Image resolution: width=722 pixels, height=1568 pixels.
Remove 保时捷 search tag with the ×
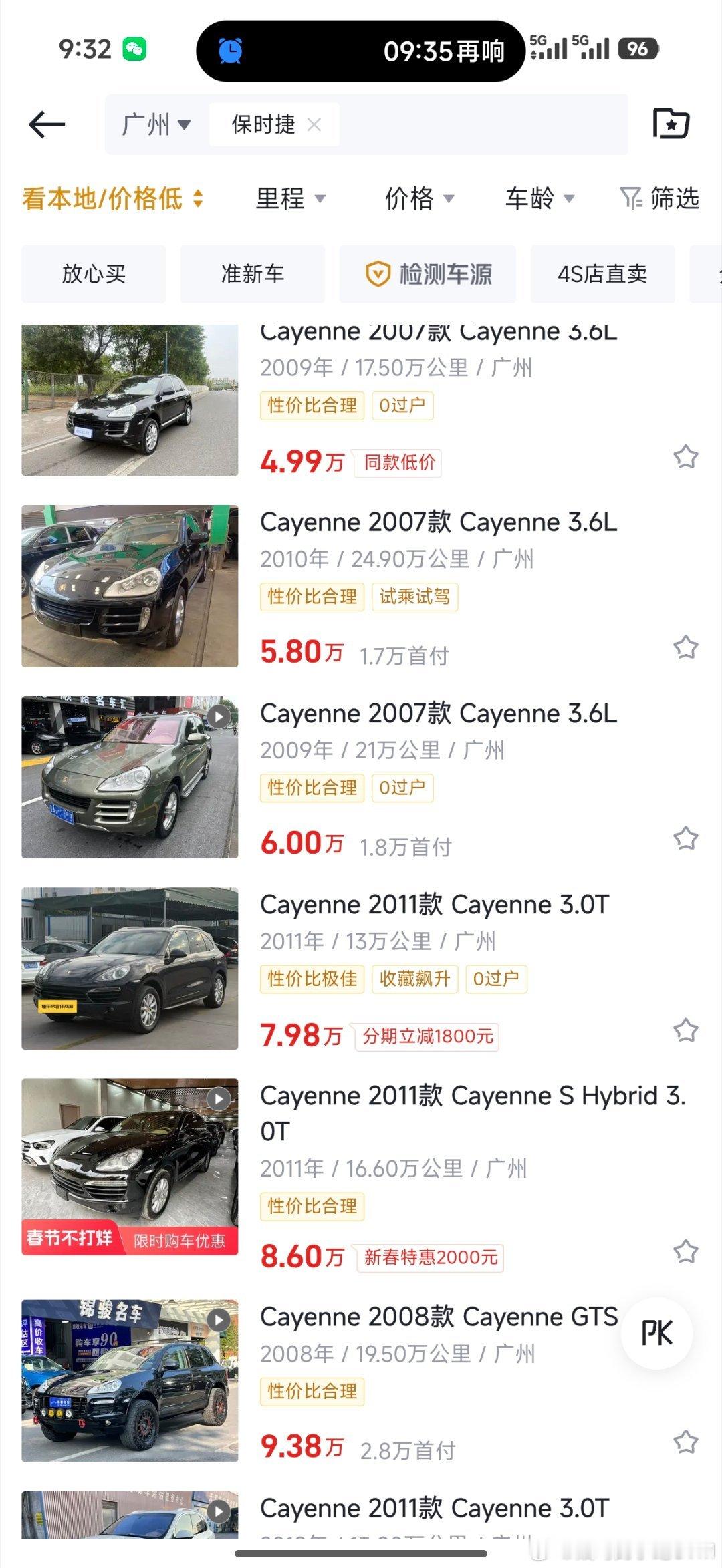(314, 125)
